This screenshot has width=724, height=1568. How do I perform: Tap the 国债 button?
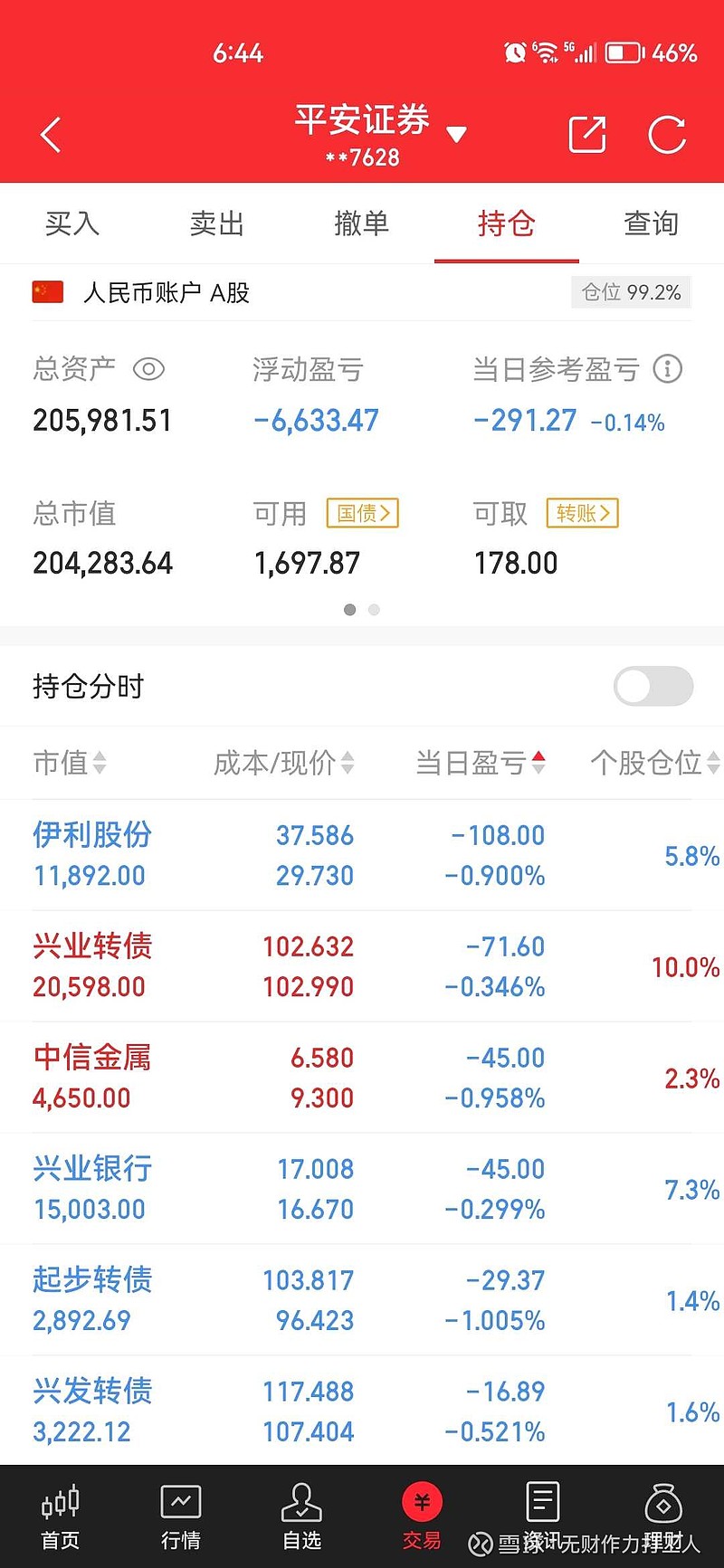coord(363,513)
